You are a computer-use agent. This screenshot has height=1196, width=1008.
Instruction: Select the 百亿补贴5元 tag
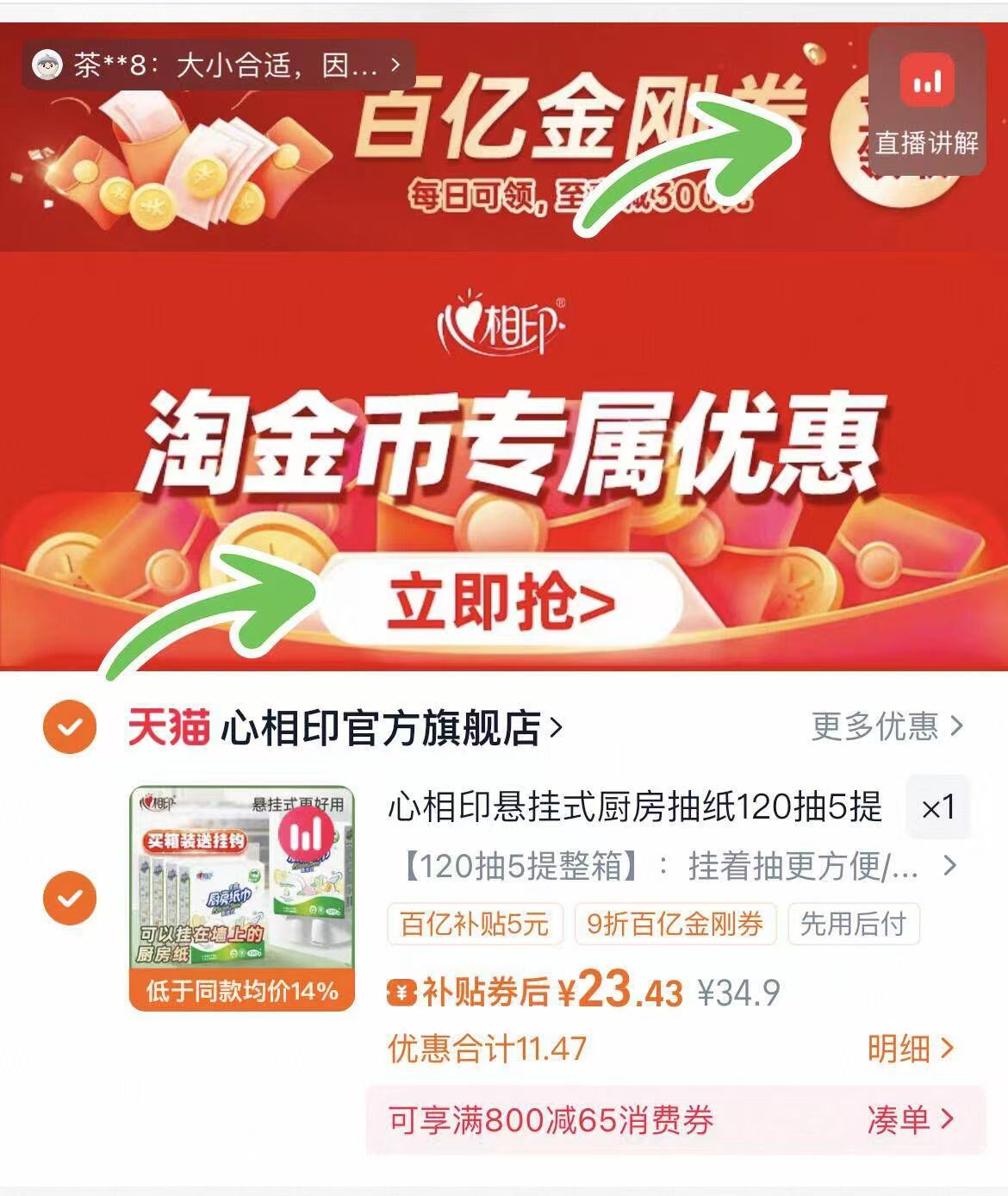coord(473,923)
